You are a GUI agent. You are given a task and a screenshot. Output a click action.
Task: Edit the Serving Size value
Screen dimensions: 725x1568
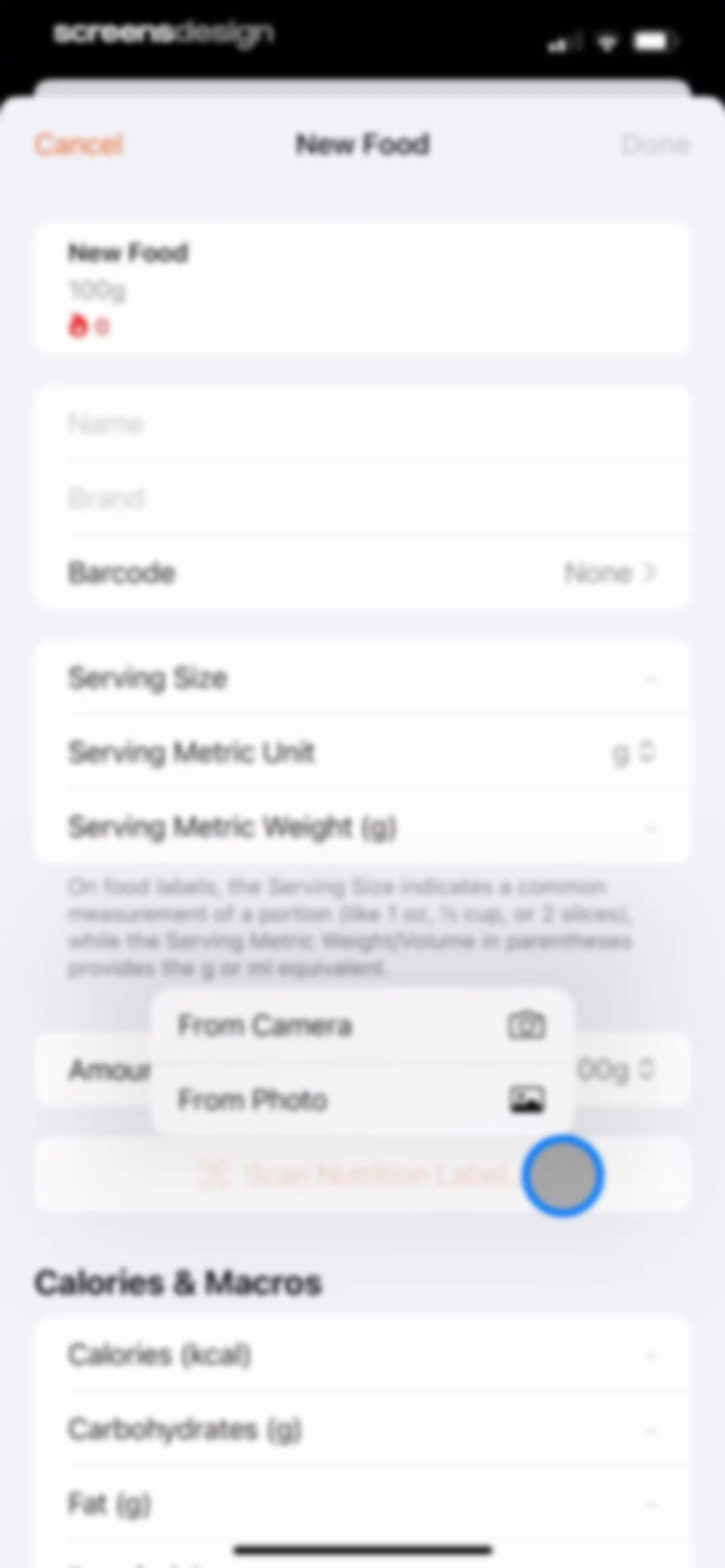point(362,678)
